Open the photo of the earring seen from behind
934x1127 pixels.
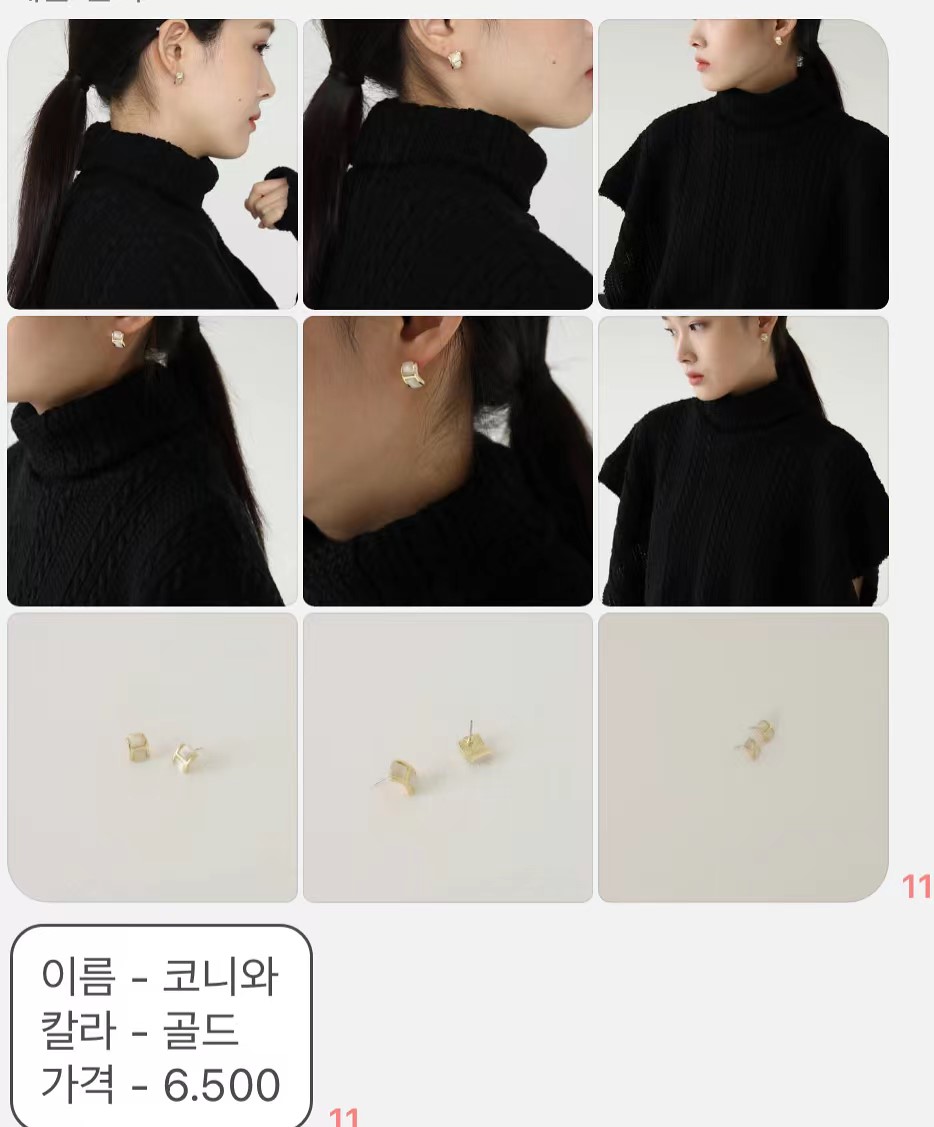pos(152,461)
